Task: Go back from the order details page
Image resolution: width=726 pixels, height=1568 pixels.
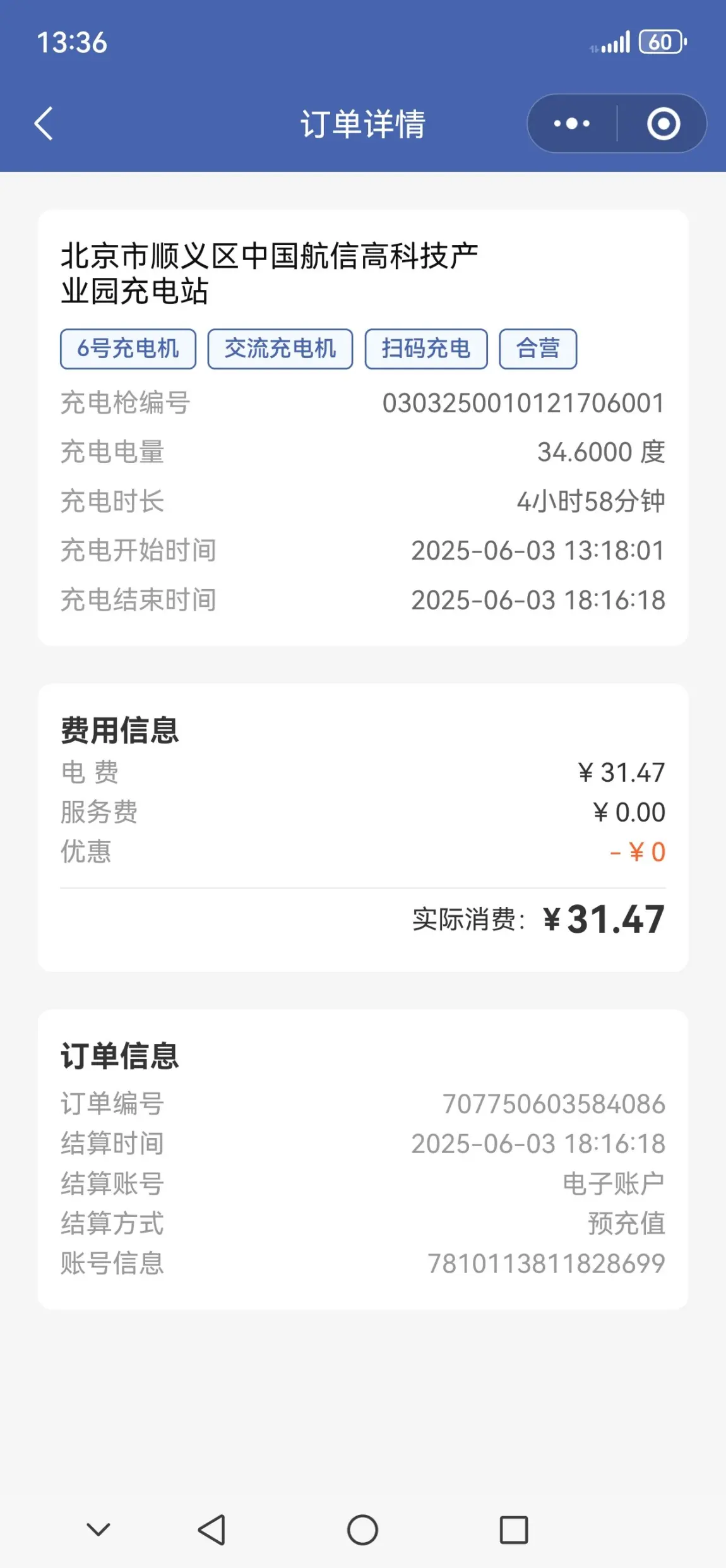Action: 44,123
